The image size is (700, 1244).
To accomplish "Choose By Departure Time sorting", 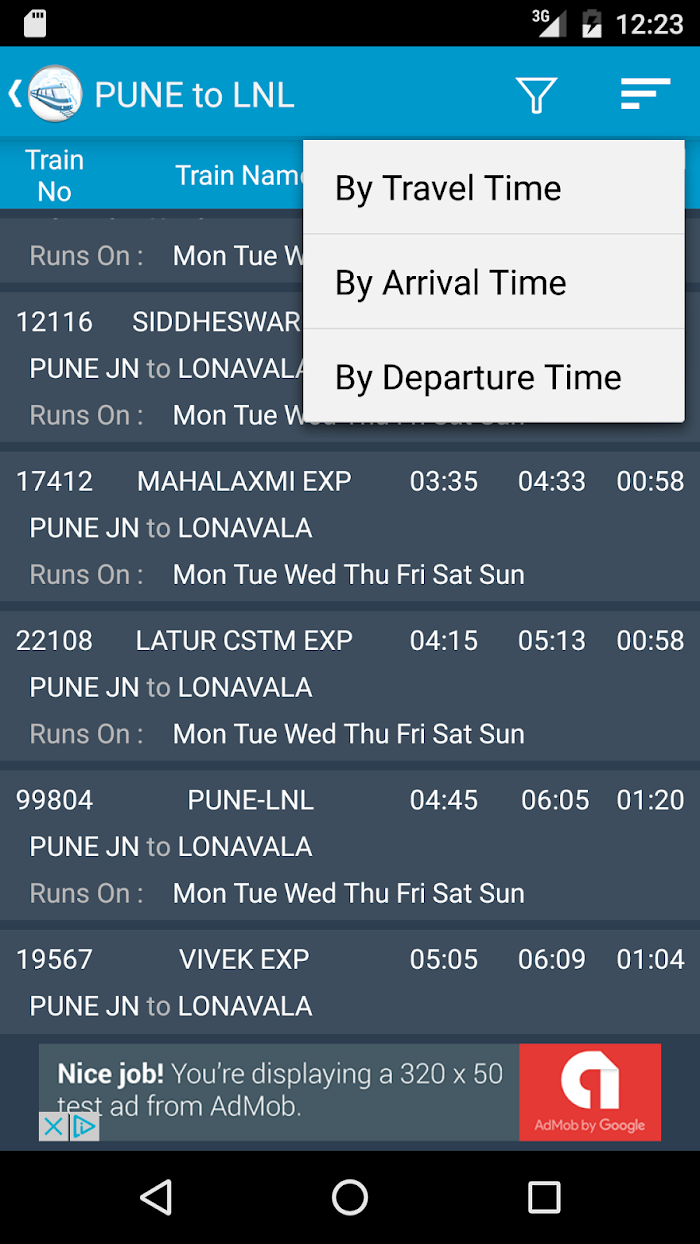I will (494, 377).
